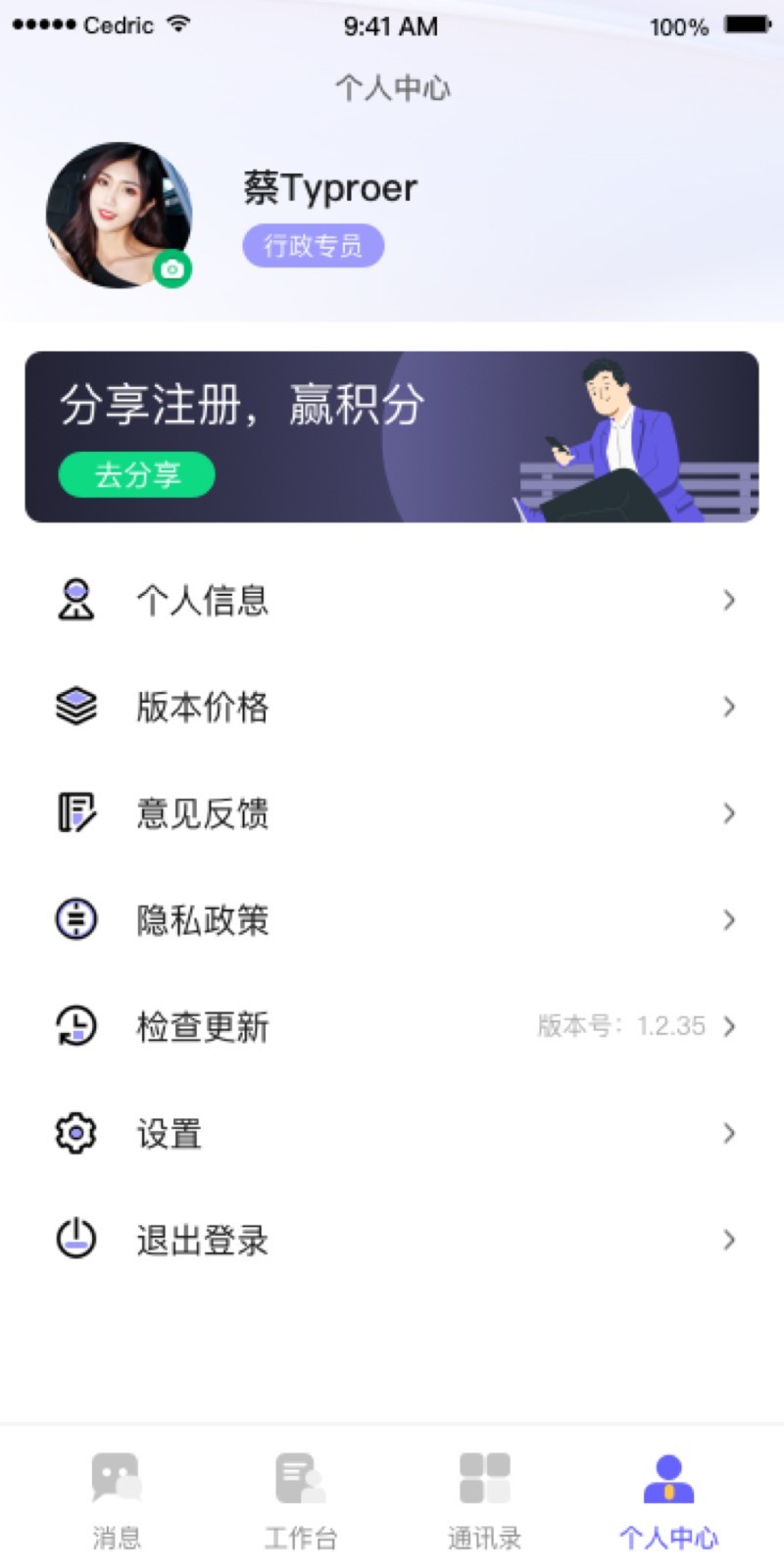
Task: Select the 退出登录 power icon
Action: click(x=75, y=1240)
